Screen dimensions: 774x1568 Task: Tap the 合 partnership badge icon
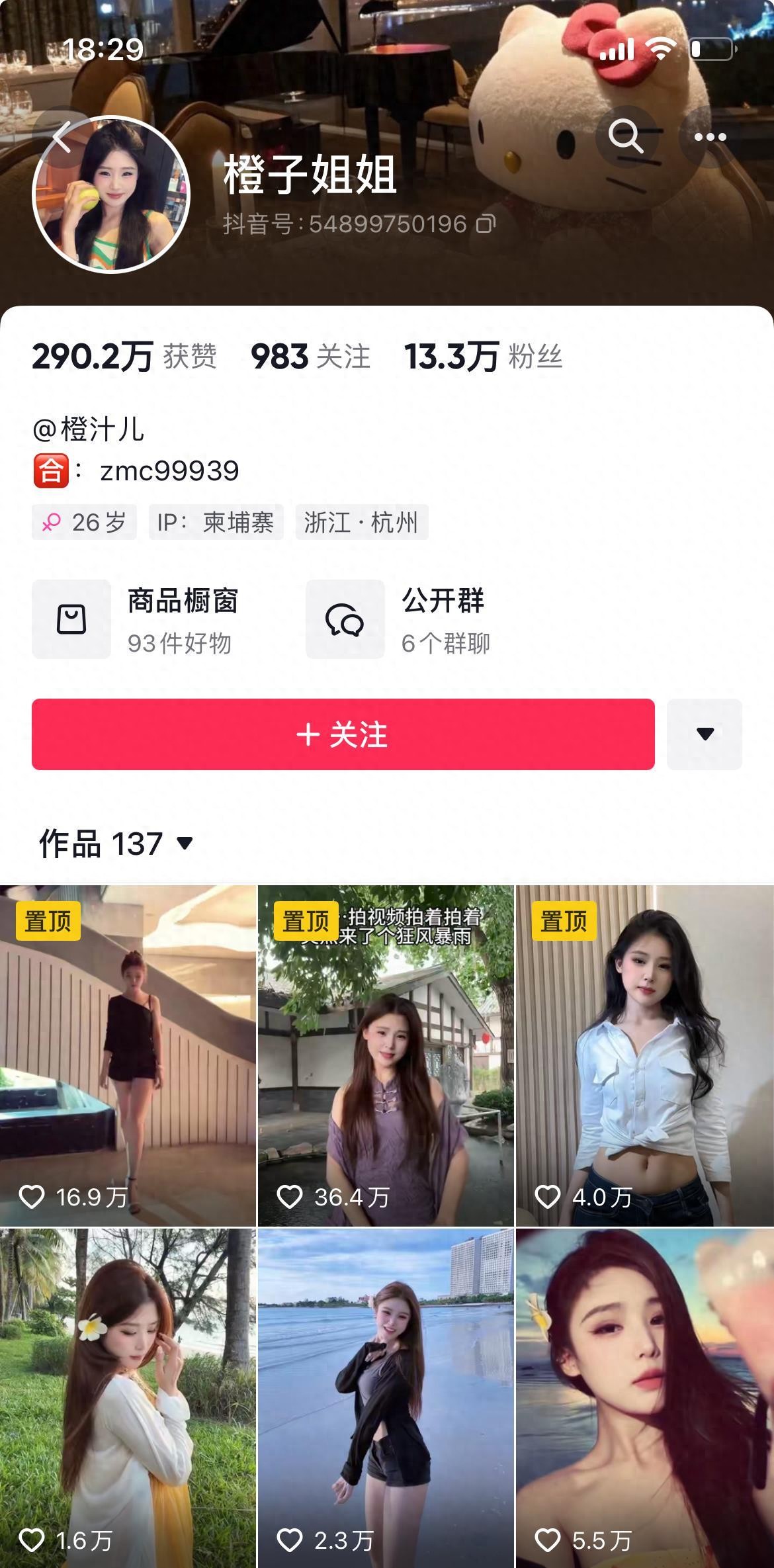pos(50,471)
